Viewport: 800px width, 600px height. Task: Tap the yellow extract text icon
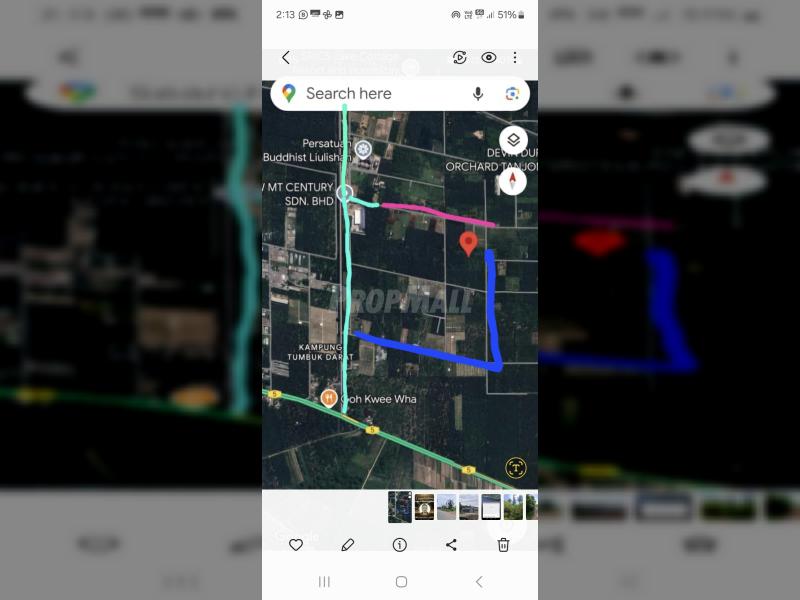point(515,468)
